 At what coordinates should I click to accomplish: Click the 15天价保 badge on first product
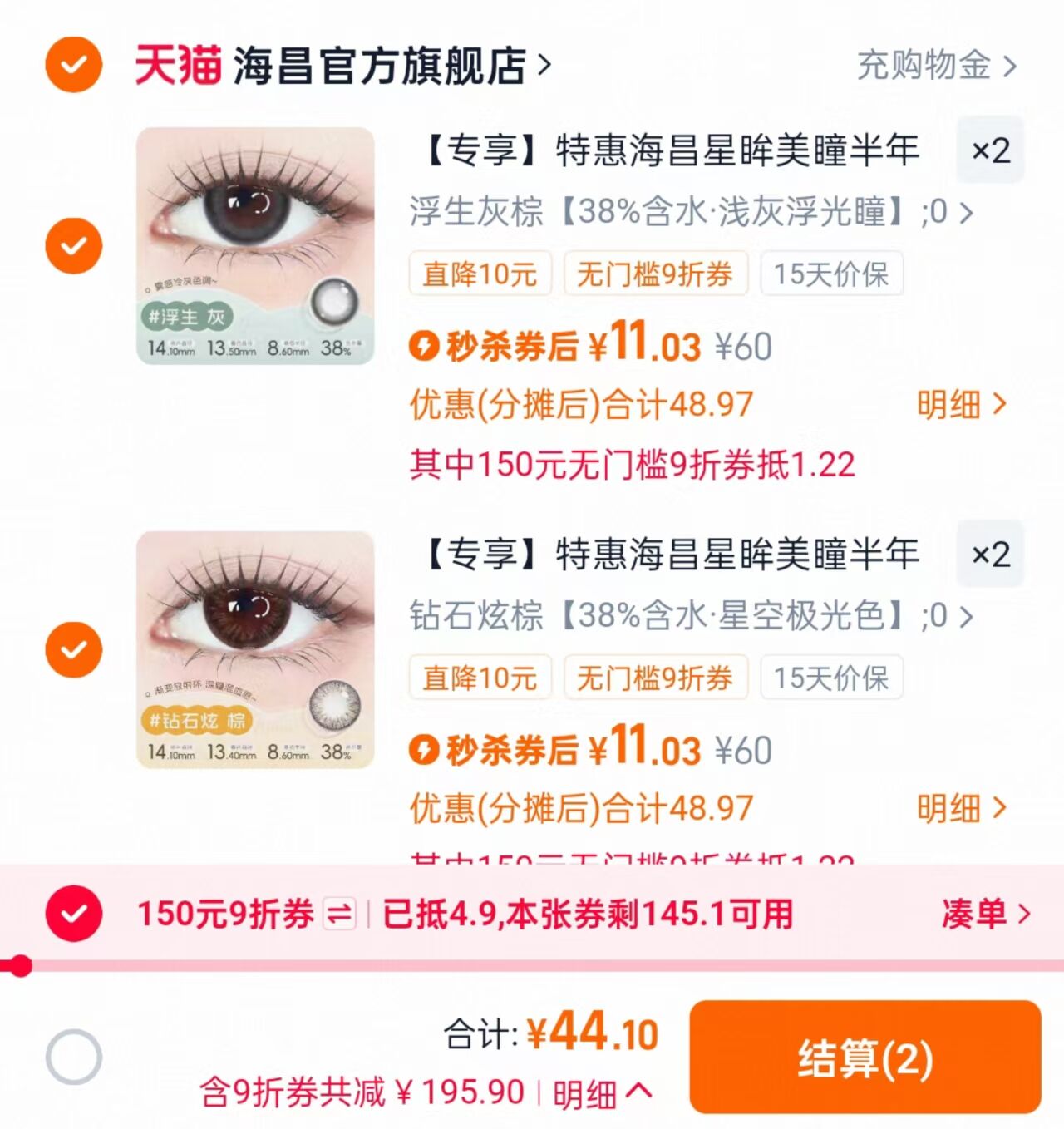830,274
